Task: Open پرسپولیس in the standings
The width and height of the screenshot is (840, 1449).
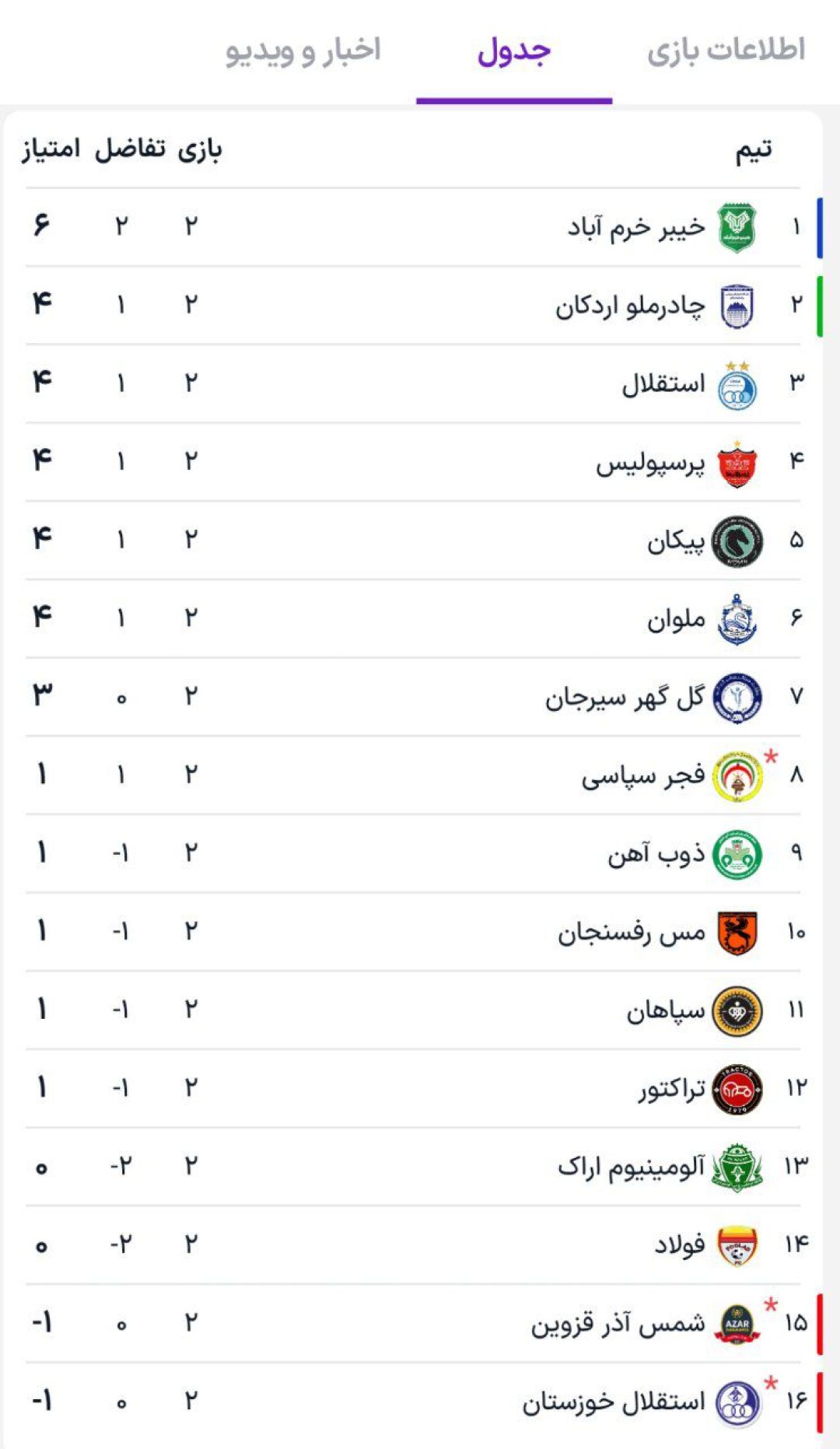Action: click(413, 463)
